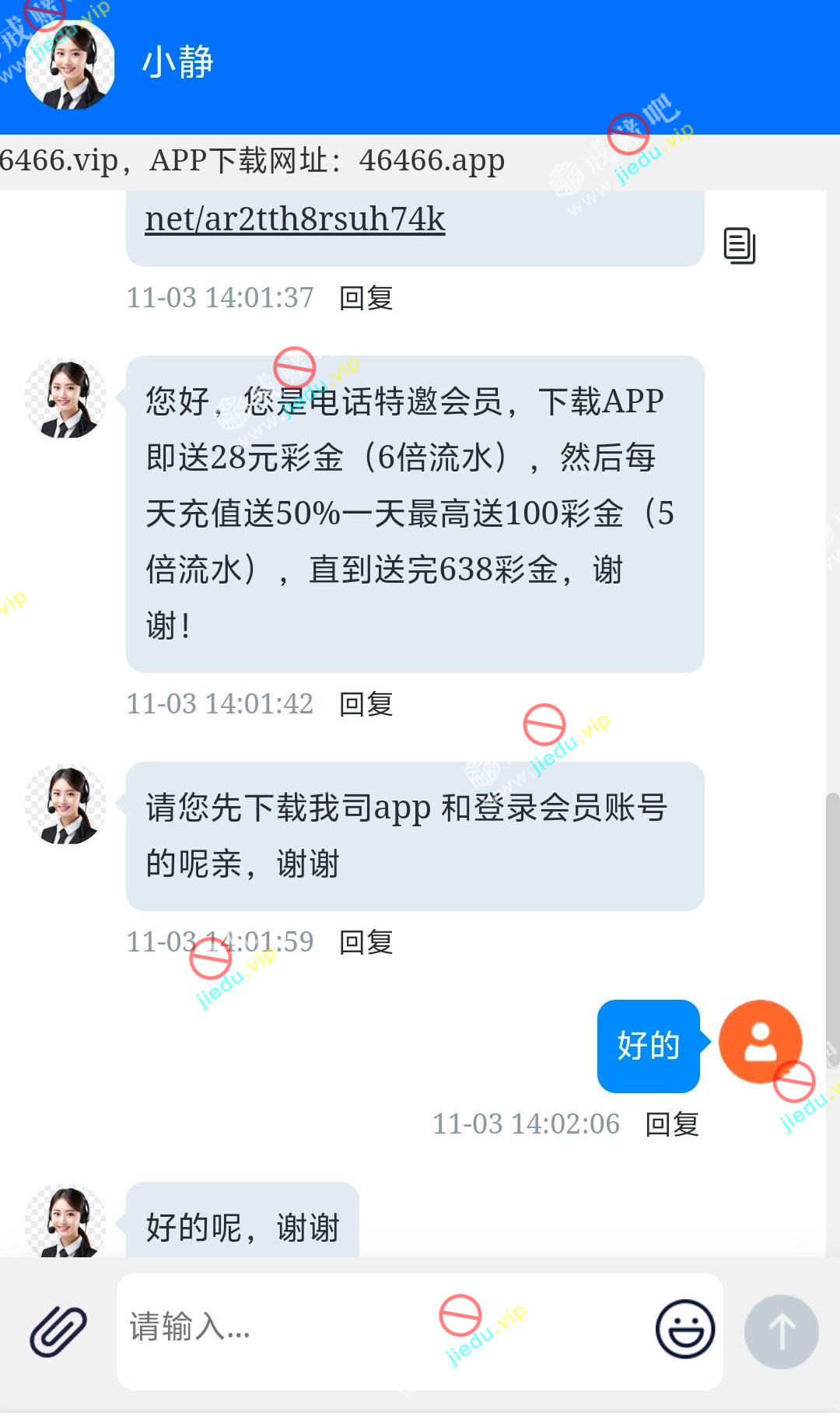Tap 回复 under the 14:01:37 message

click(x=366, y=298)
